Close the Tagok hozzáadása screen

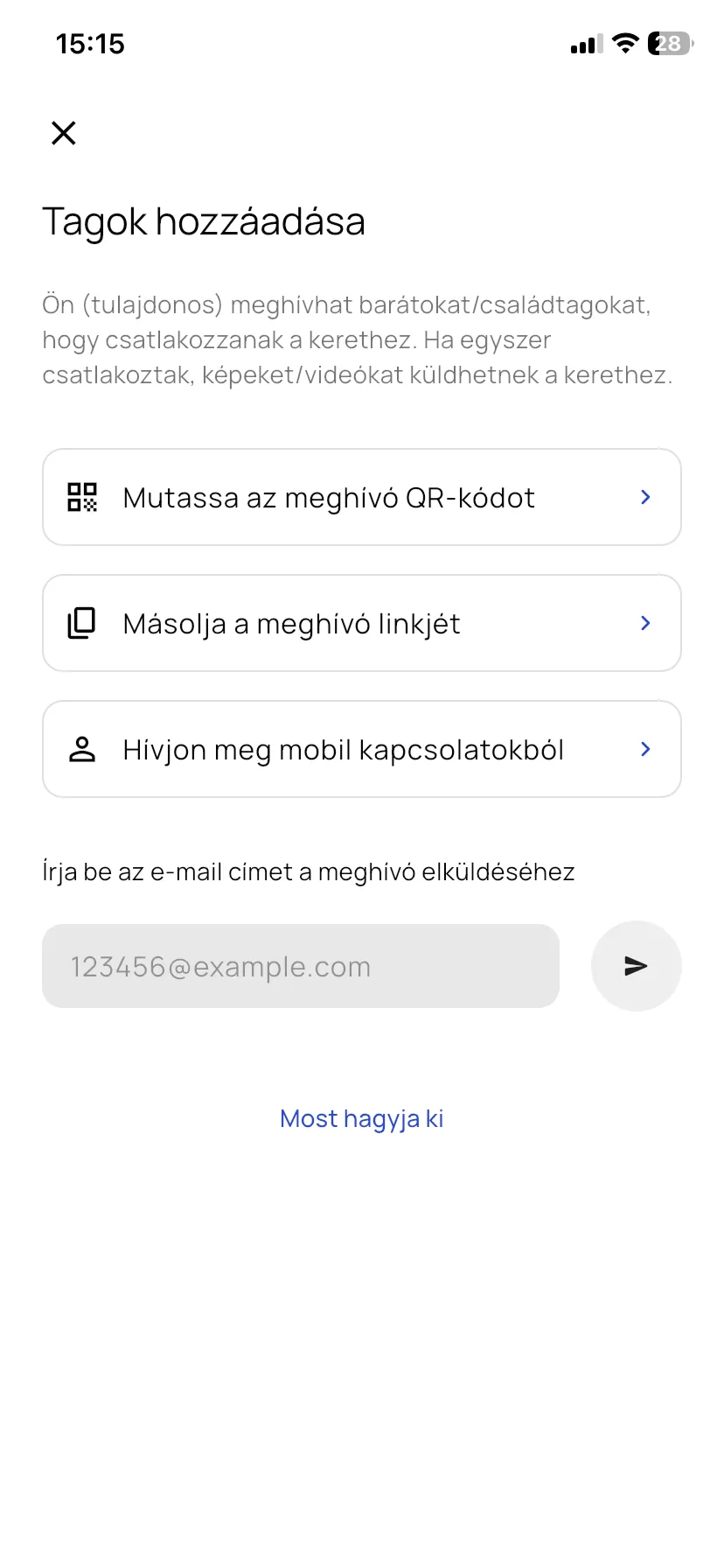point(64,133)
